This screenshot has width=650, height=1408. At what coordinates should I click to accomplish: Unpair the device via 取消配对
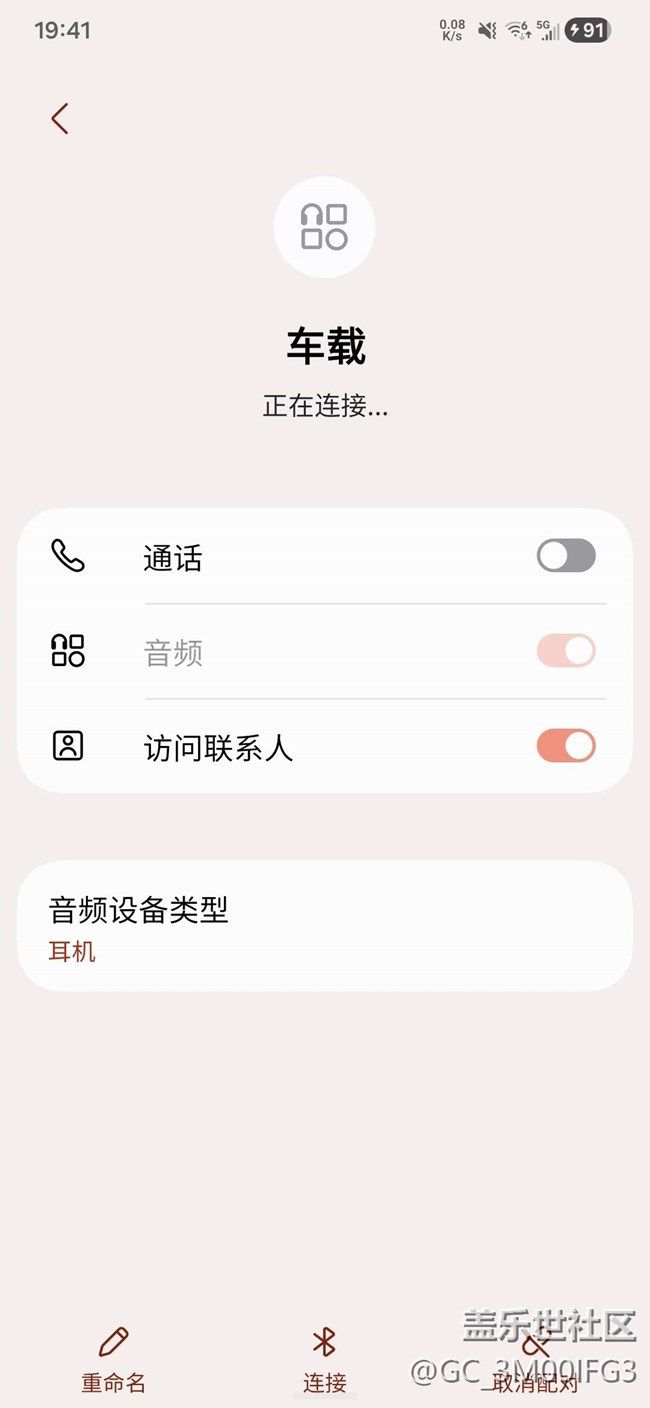(x=536, y=1360)
